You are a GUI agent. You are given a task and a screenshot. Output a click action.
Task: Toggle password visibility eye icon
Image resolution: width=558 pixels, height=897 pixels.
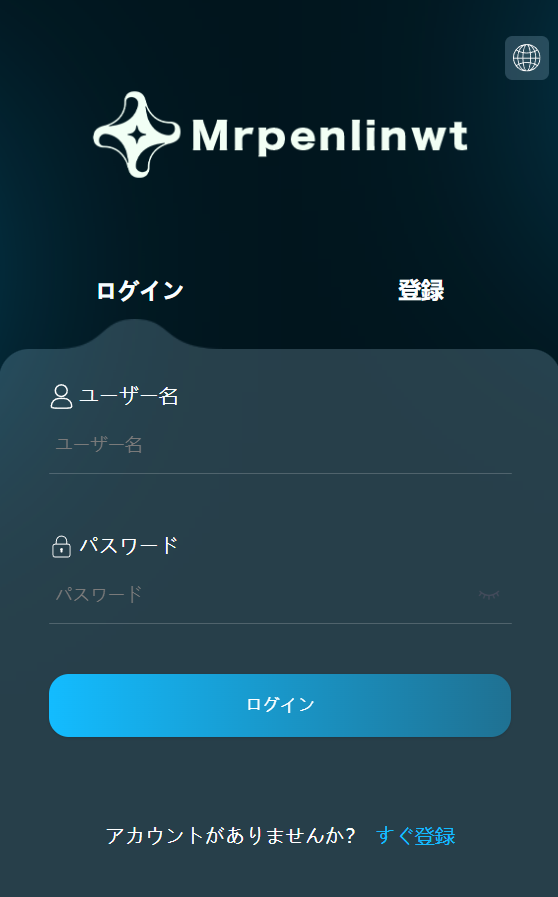[489, 595]
